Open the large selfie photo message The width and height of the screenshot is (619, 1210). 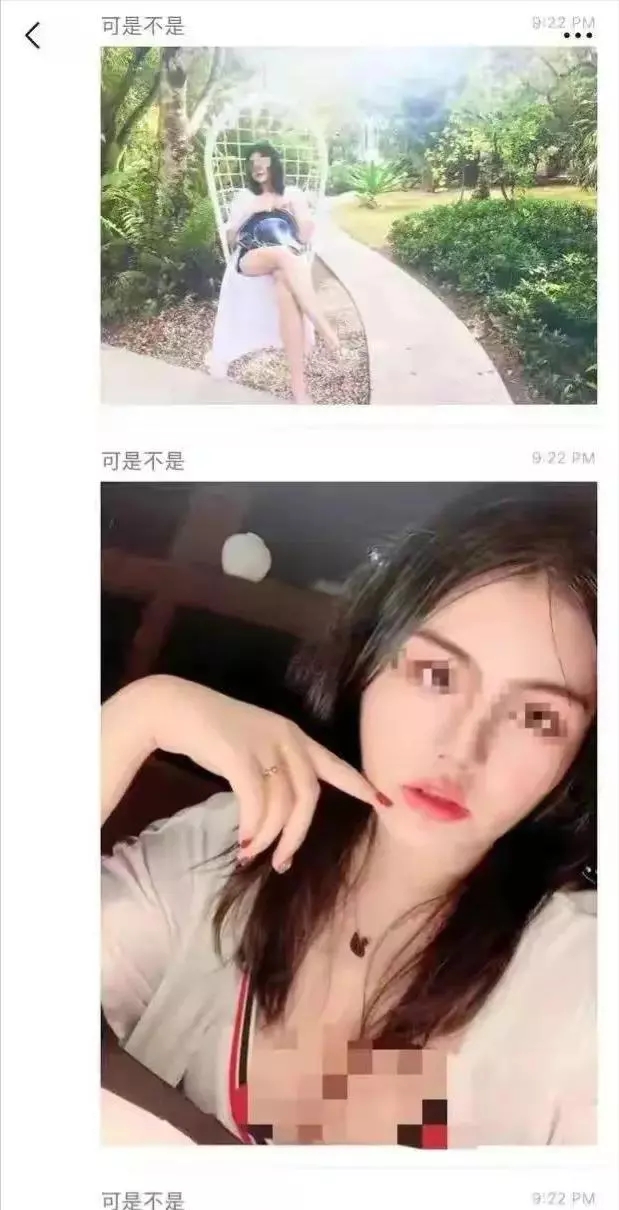348,812
